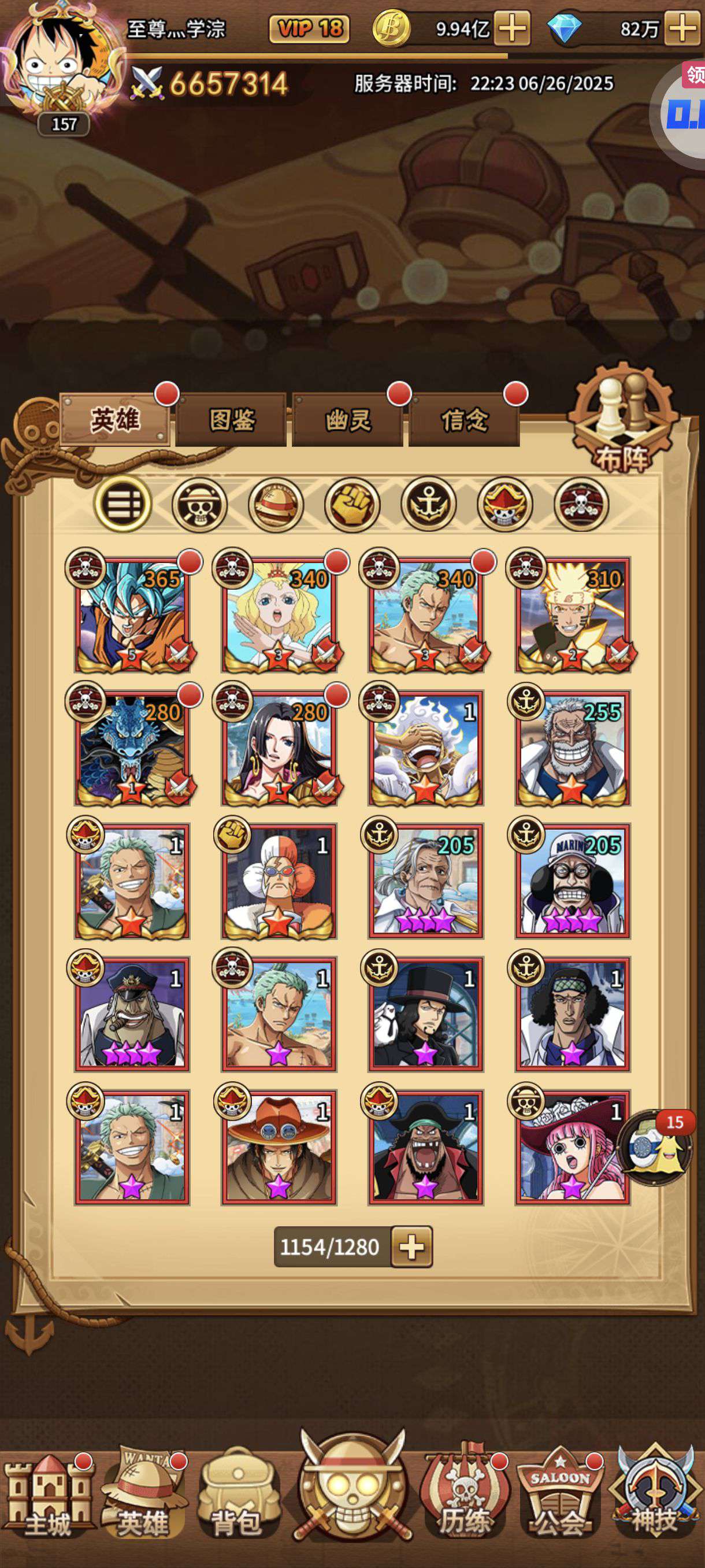
Task: Expand hero capacity with the 1154/1280 plus button
Action: point(412,1247)
